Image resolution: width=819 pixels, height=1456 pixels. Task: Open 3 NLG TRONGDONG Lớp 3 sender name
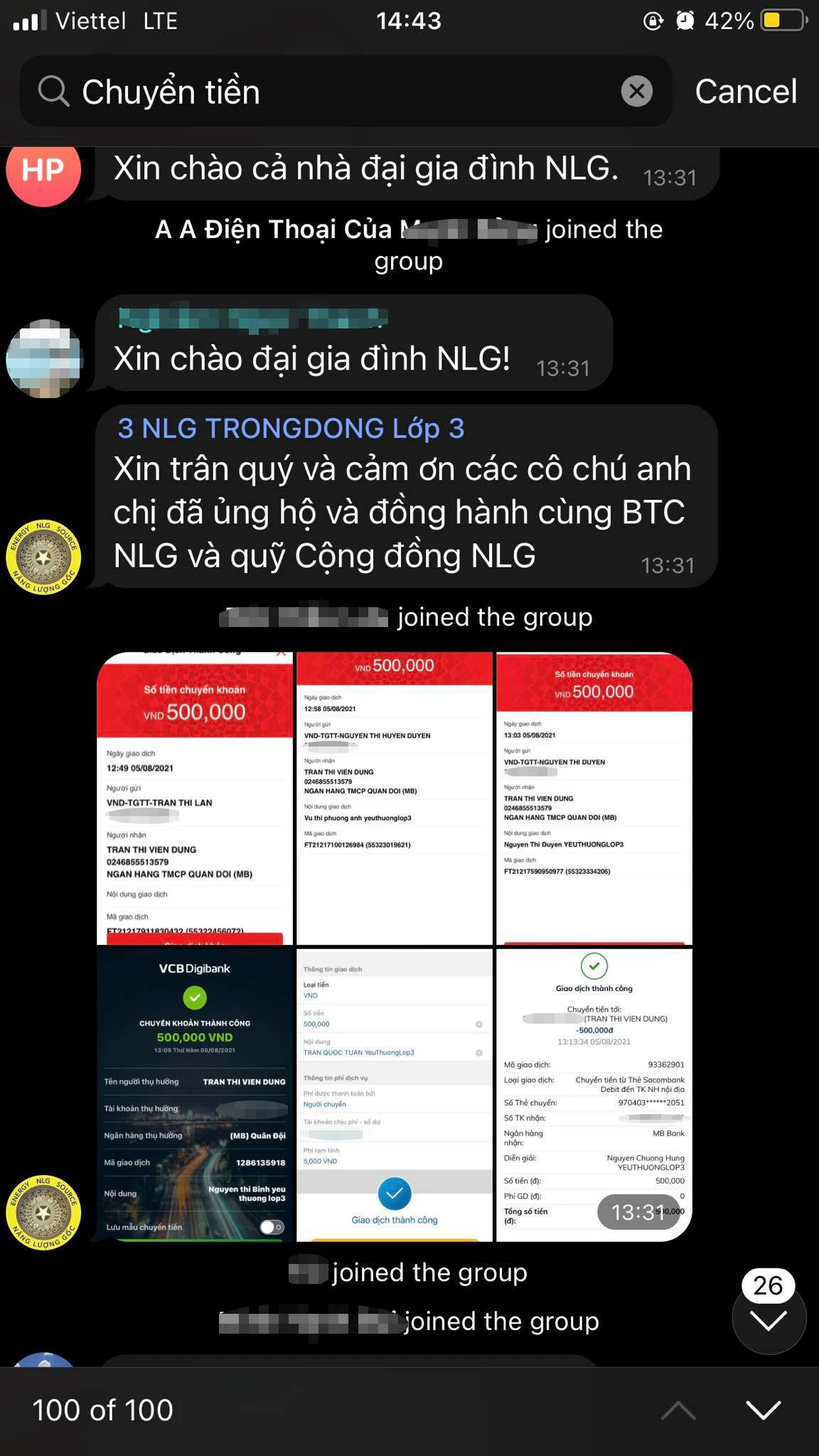point(291,429)
